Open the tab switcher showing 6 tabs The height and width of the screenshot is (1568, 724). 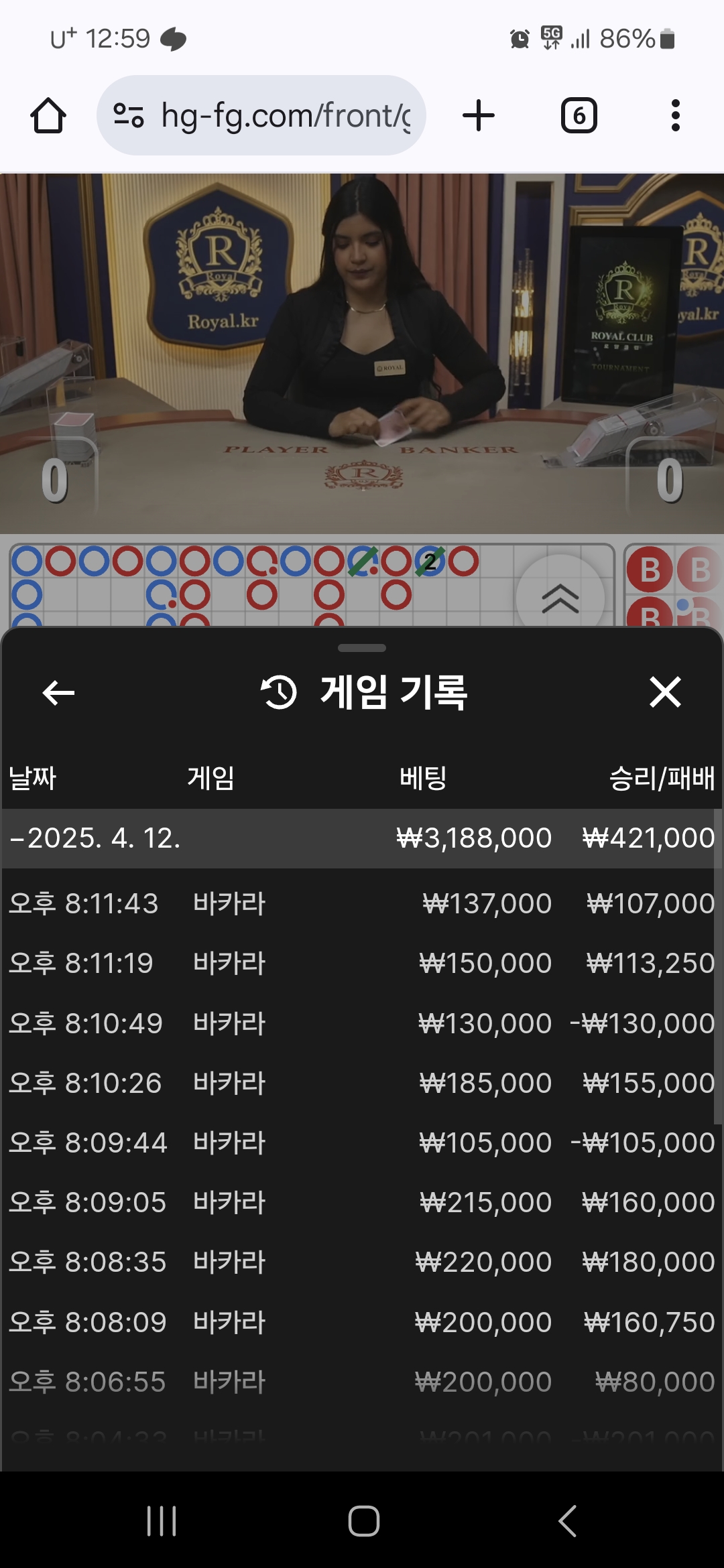(x=579, y=116)
